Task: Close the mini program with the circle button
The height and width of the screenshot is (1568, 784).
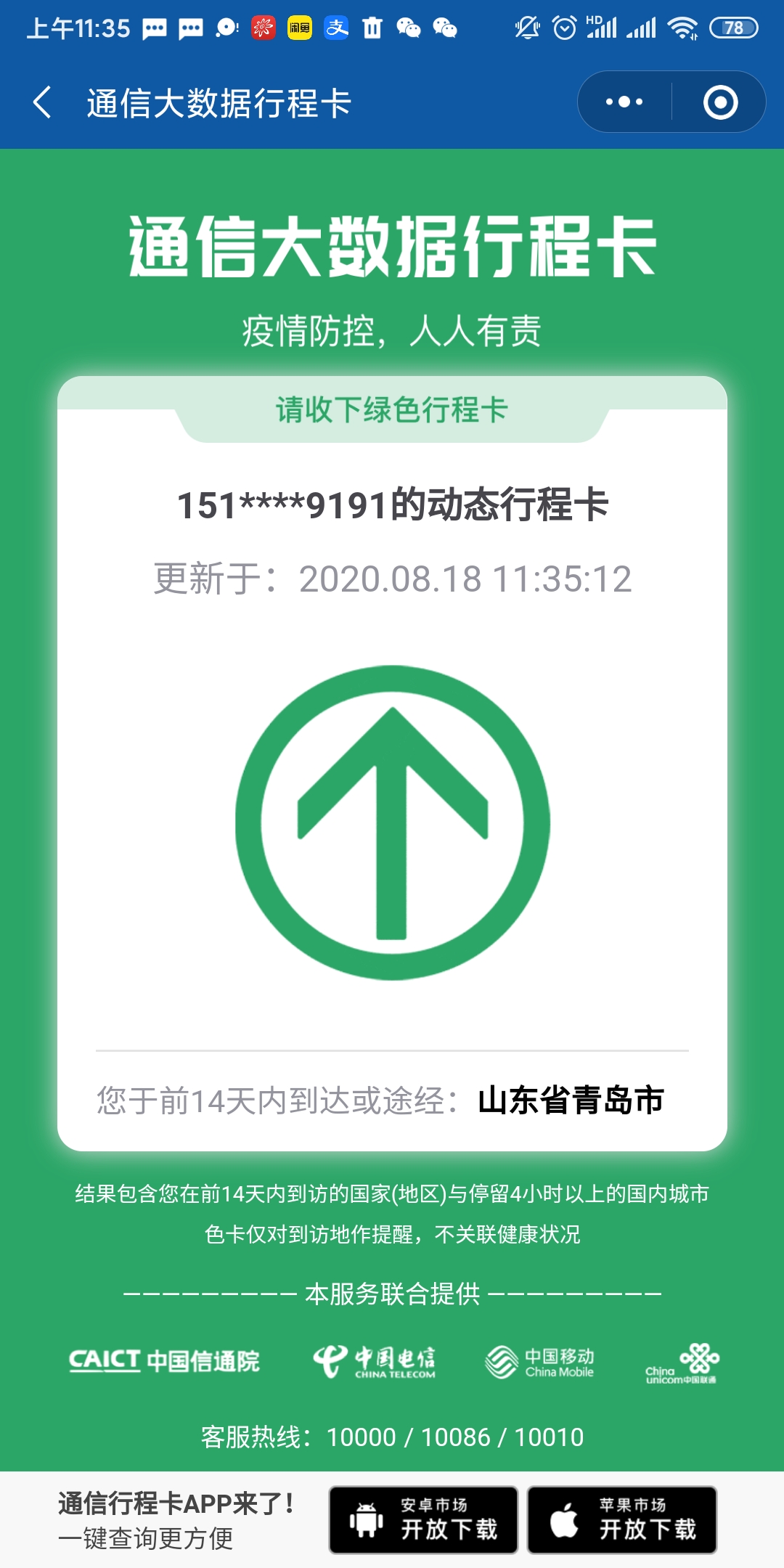Action: [x=720, y=102]
